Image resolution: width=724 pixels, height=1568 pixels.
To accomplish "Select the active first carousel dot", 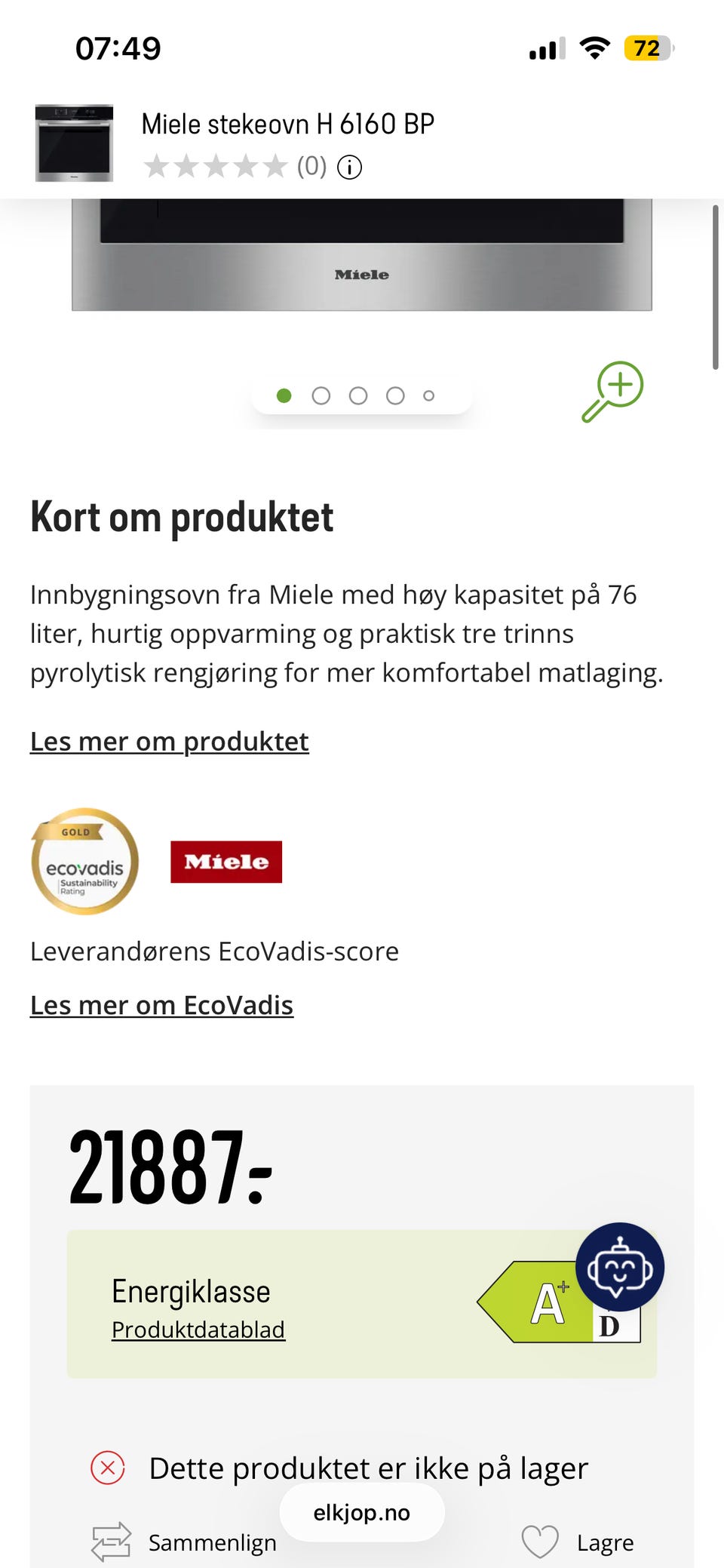I will 284,395.
